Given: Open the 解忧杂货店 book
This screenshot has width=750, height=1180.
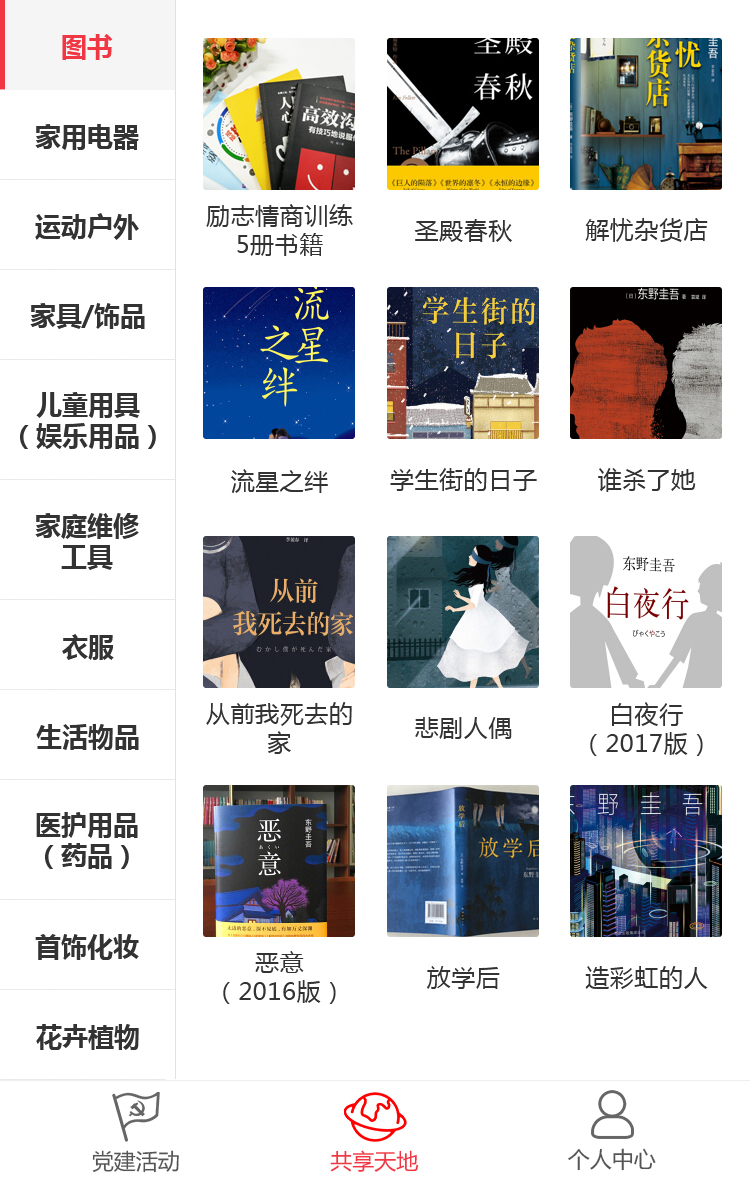Looking at the screenshot, I should 645,115.
